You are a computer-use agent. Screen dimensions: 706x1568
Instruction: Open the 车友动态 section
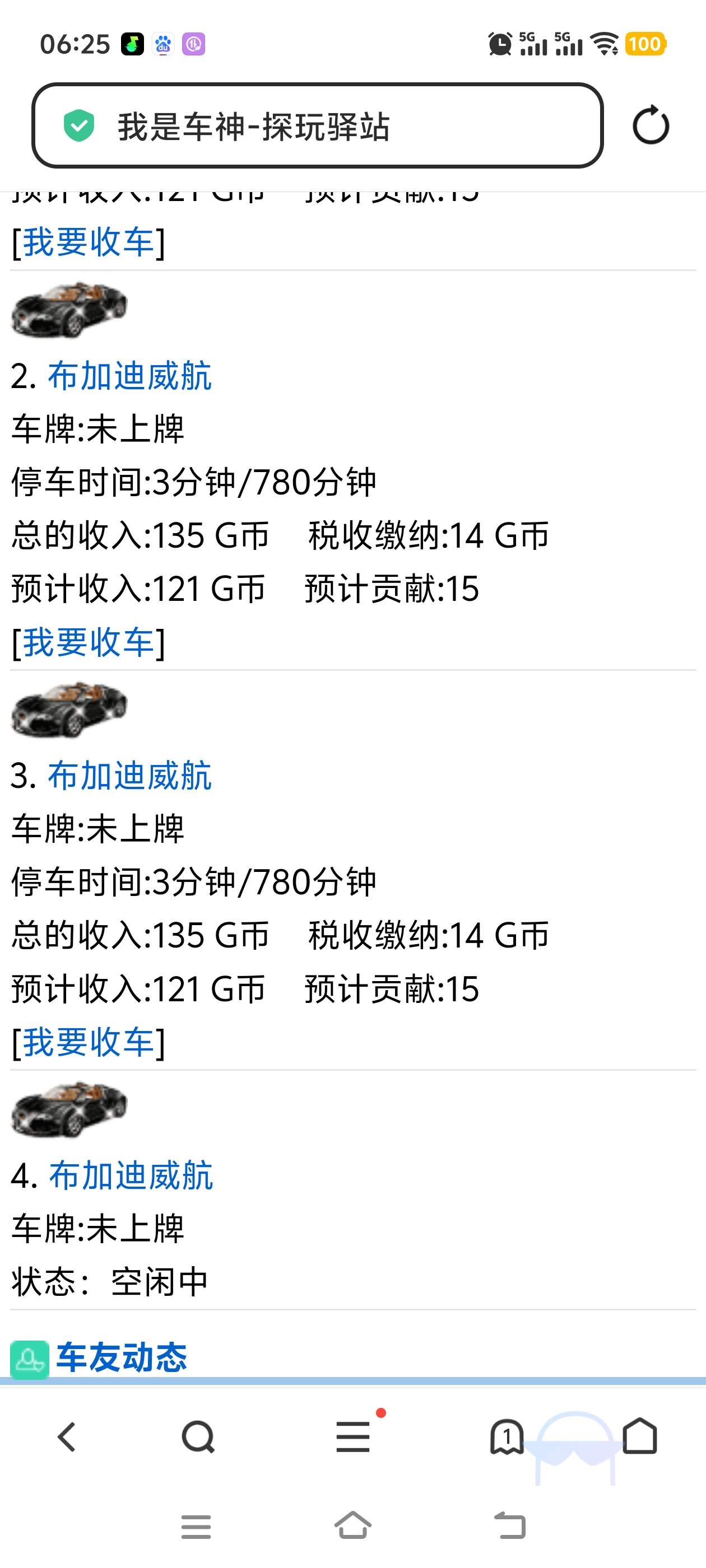click(121, 1358)
